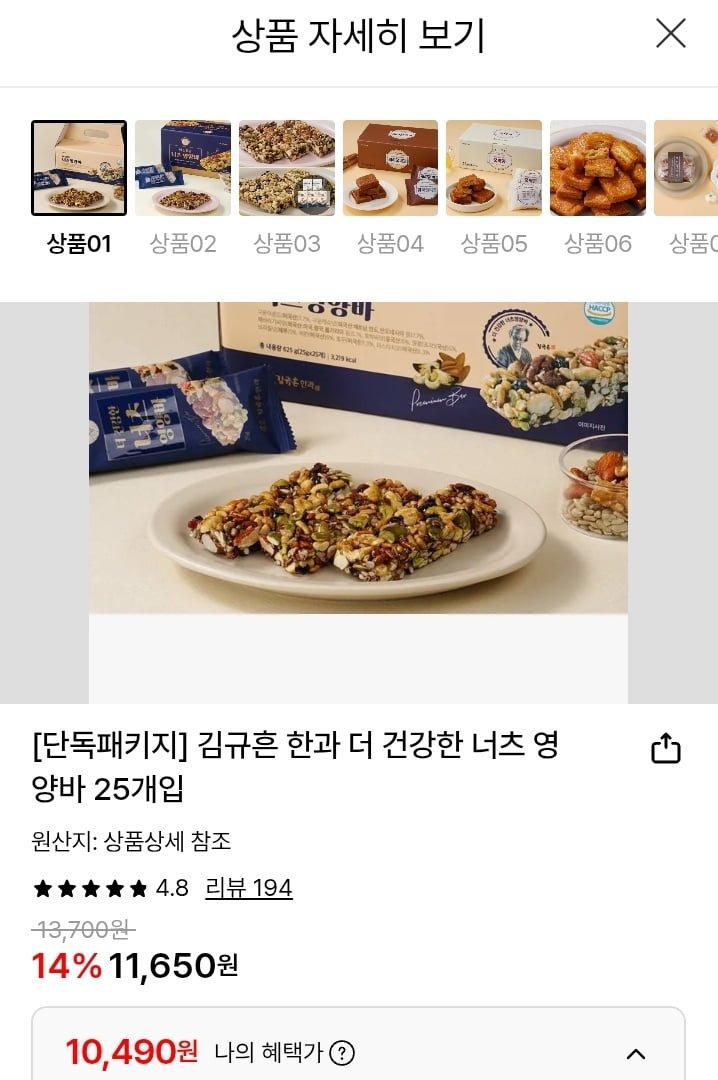This screenshot has width=718, height=1080.
Task: Select the 상품02 thumbnail
Action: (183, 168)
